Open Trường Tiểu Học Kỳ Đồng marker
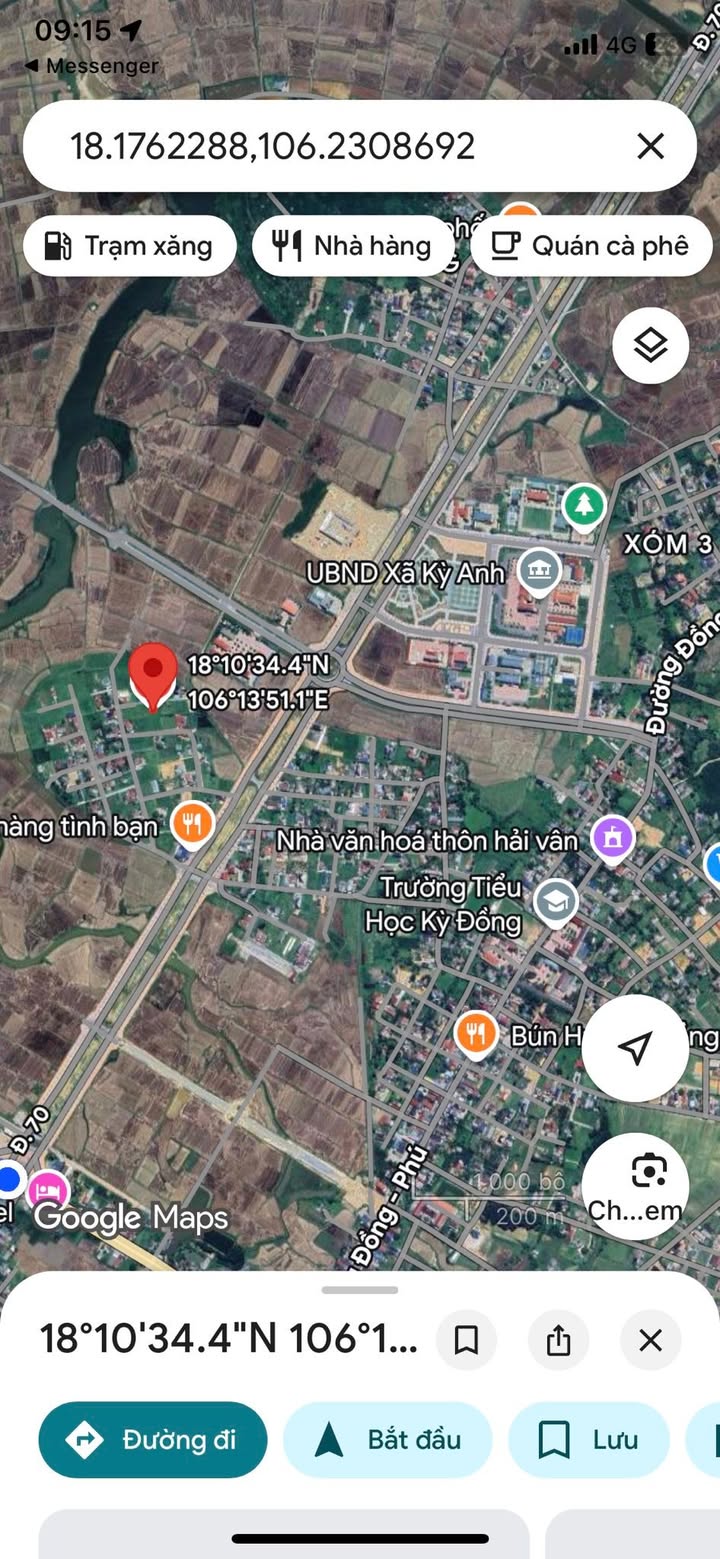The width and height of the screenshot is (720, 1559). (553, 902)
